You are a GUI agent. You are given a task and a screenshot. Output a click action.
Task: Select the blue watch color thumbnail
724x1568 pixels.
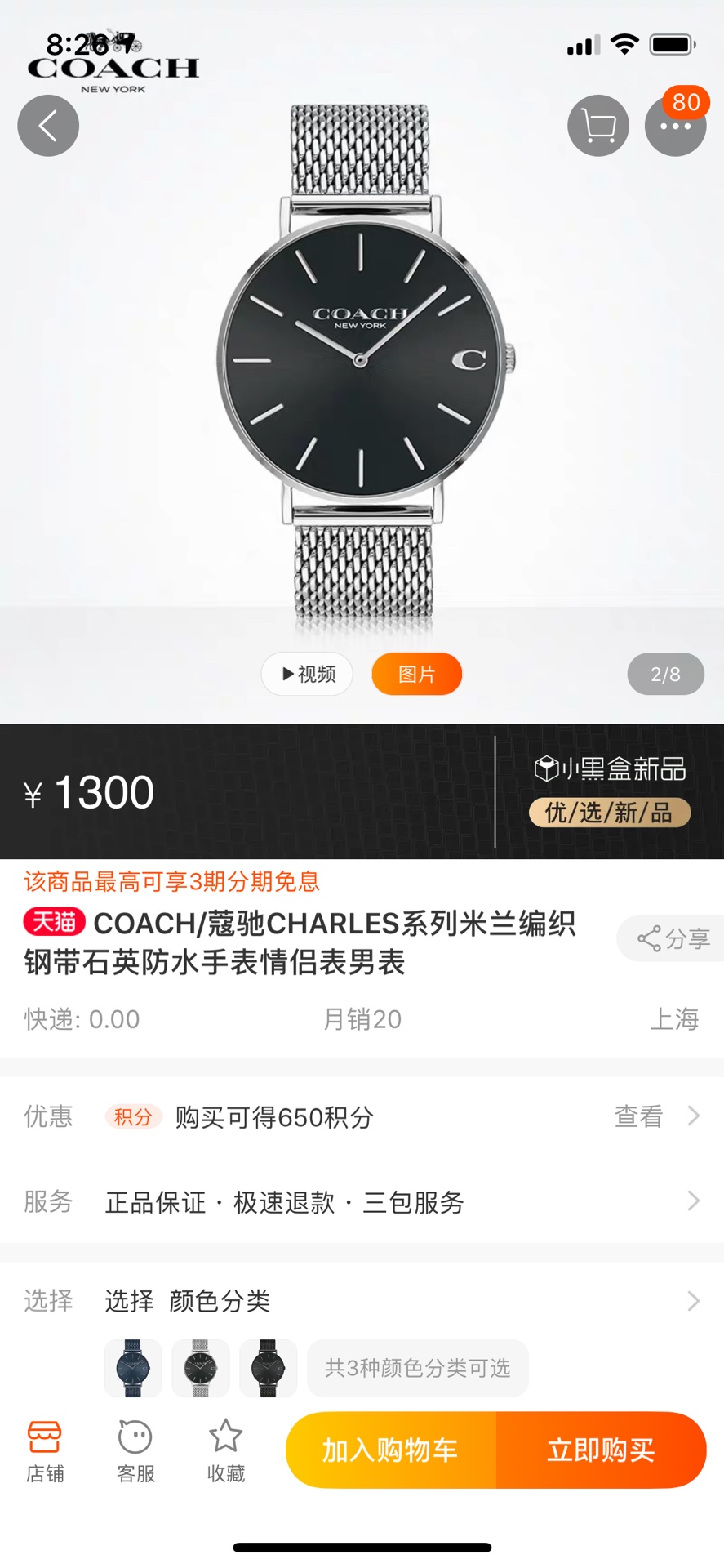pyautogui.click(x=133, y=1368)
